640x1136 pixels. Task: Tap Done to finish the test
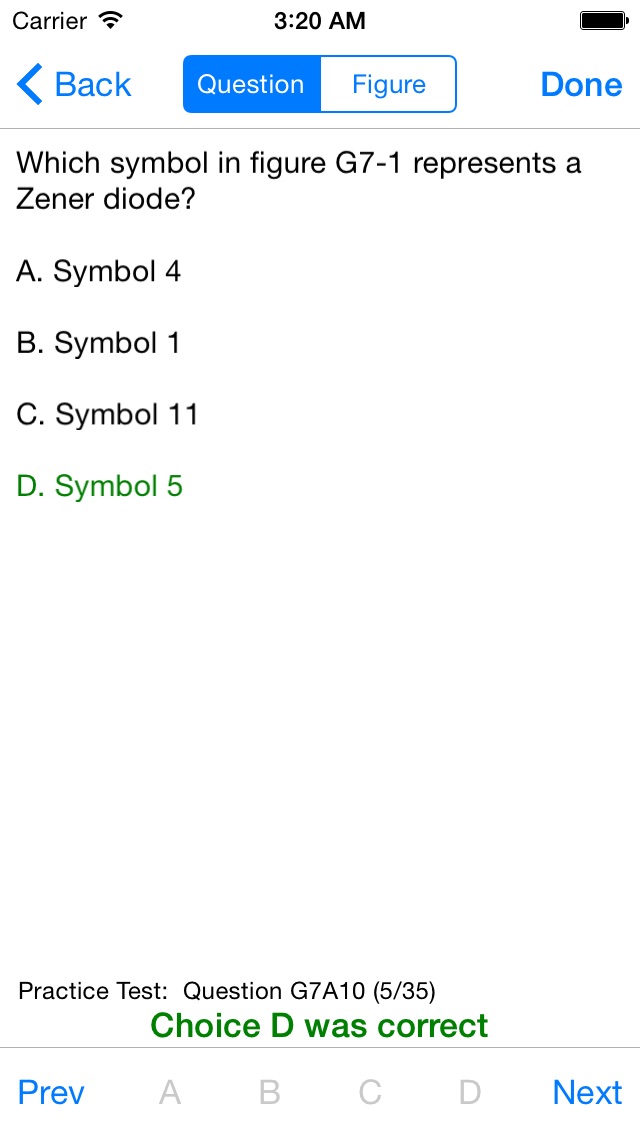pyautogui.click(x=581, y=85)
